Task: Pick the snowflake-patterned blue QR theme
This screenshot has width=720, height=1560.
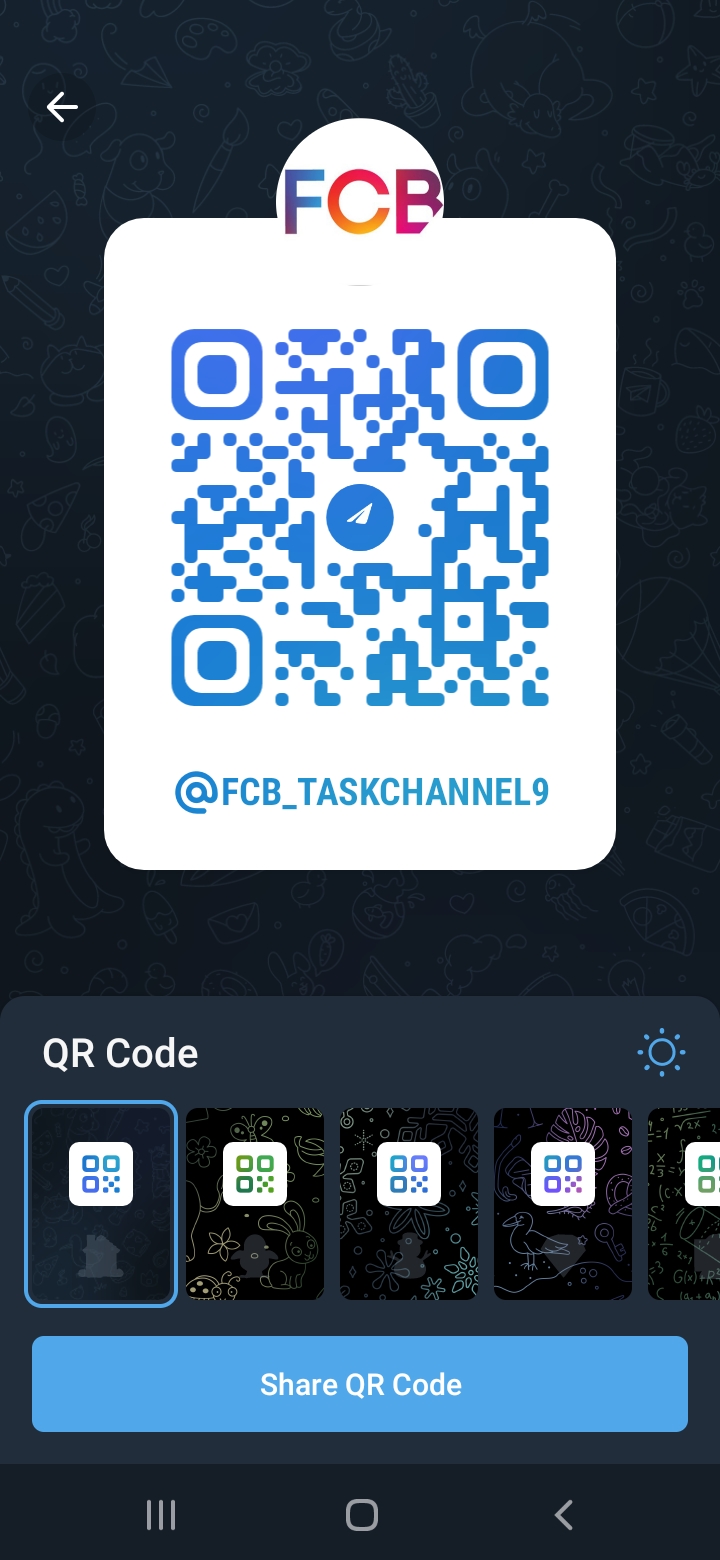Action: (x=409, y=1203)
